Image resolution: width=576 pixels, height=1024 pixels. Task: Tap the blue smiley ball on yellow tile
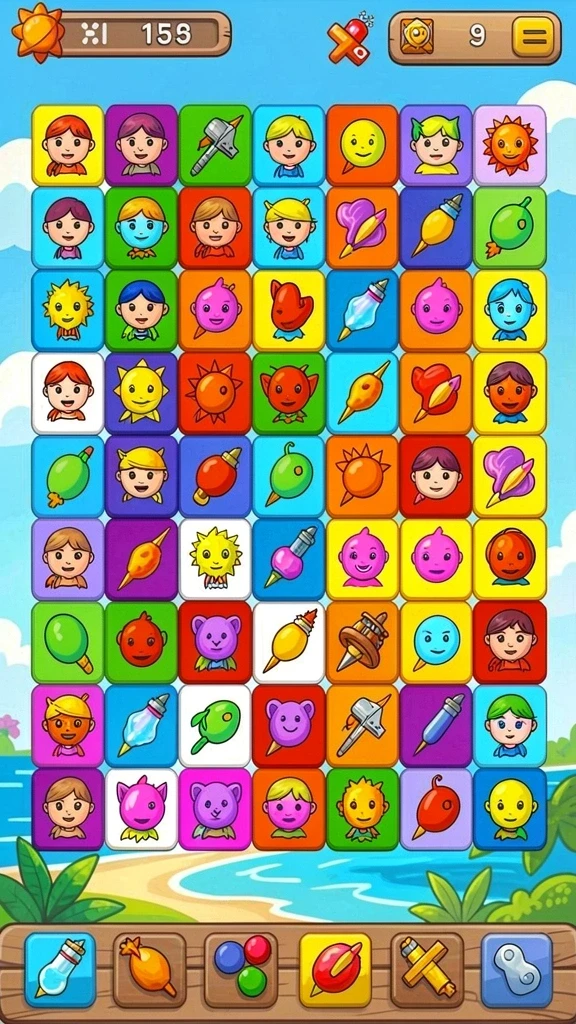436,642
